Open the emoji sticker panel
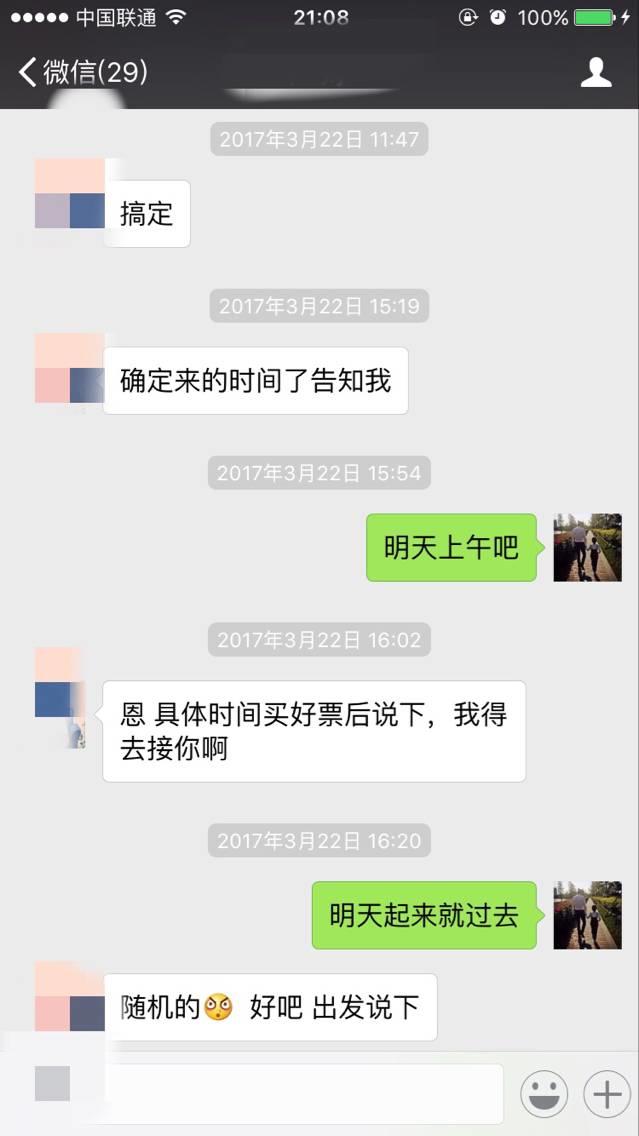 pos(544,1094)
